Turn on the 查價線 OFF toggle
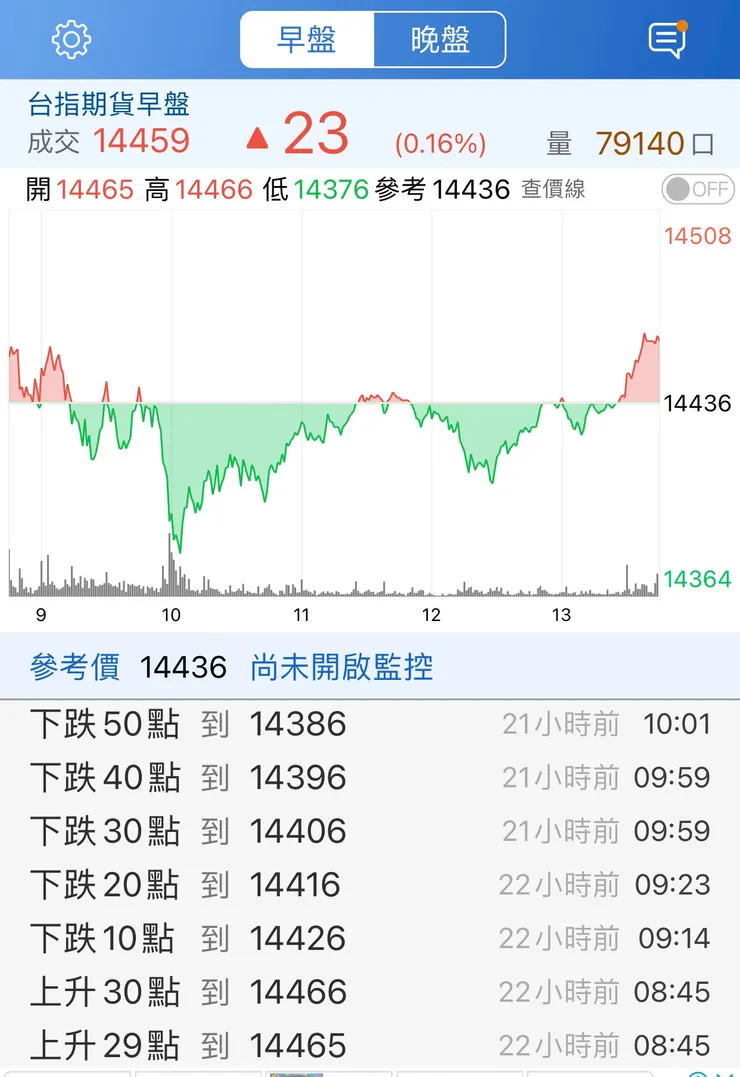Image resolution: width=740 pixels, height=1077 pixels. point(697,188)
